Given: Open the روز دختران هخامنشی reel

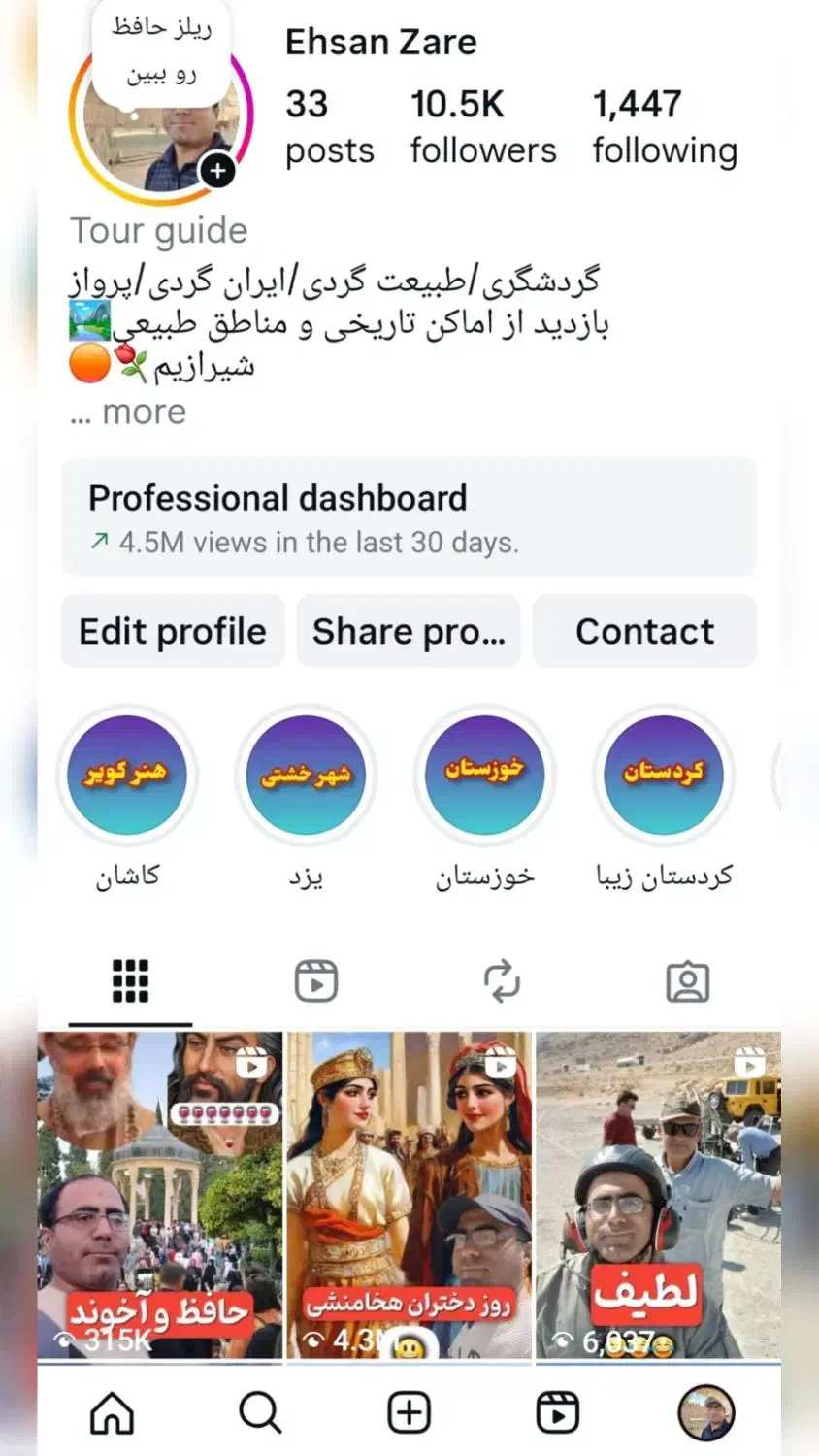Looking at the screenshot, I should click(409, 1194).
